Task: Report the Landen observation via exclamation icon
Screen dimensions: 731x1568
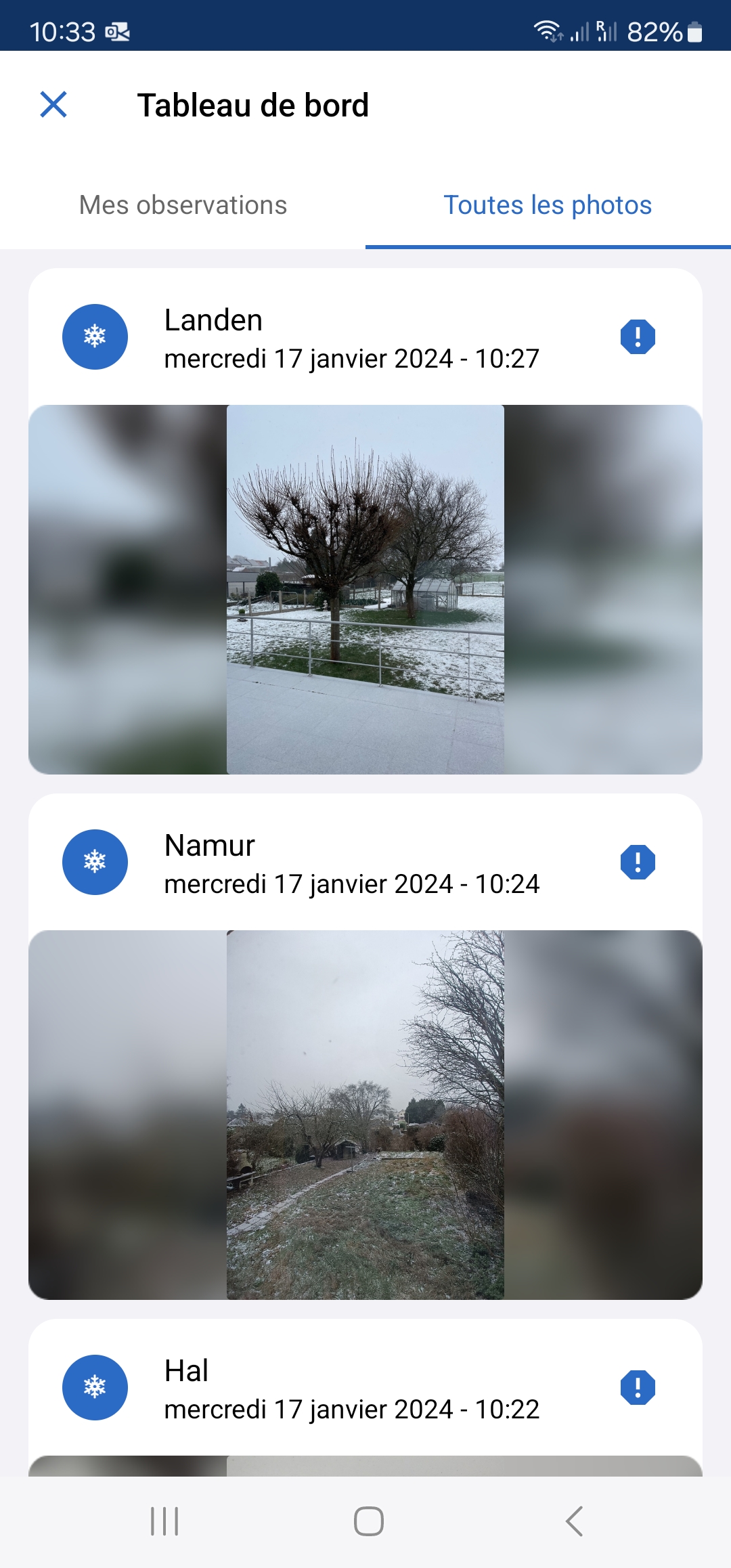Action: [638, 337]
